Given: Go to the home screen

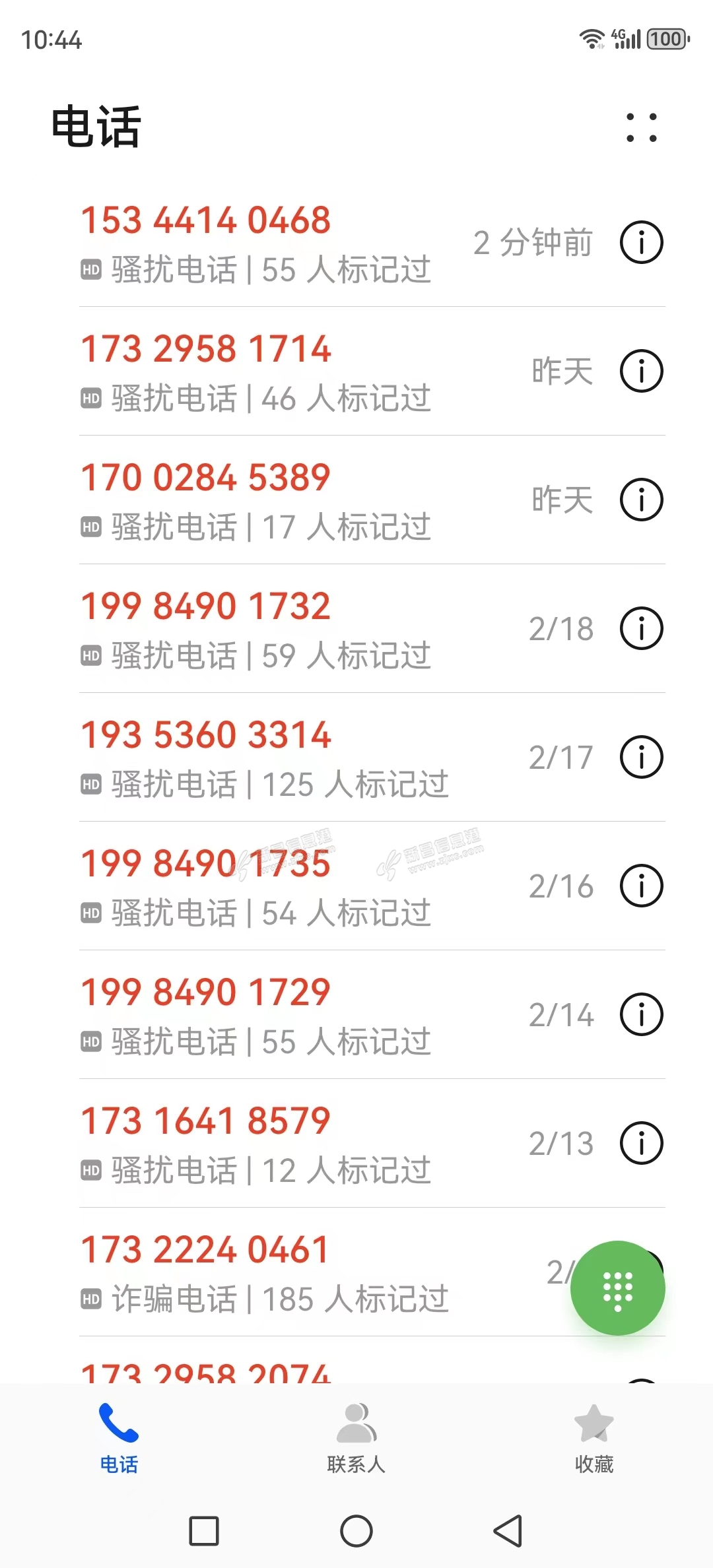Looking at the screenshot, I should point(356,1531).
